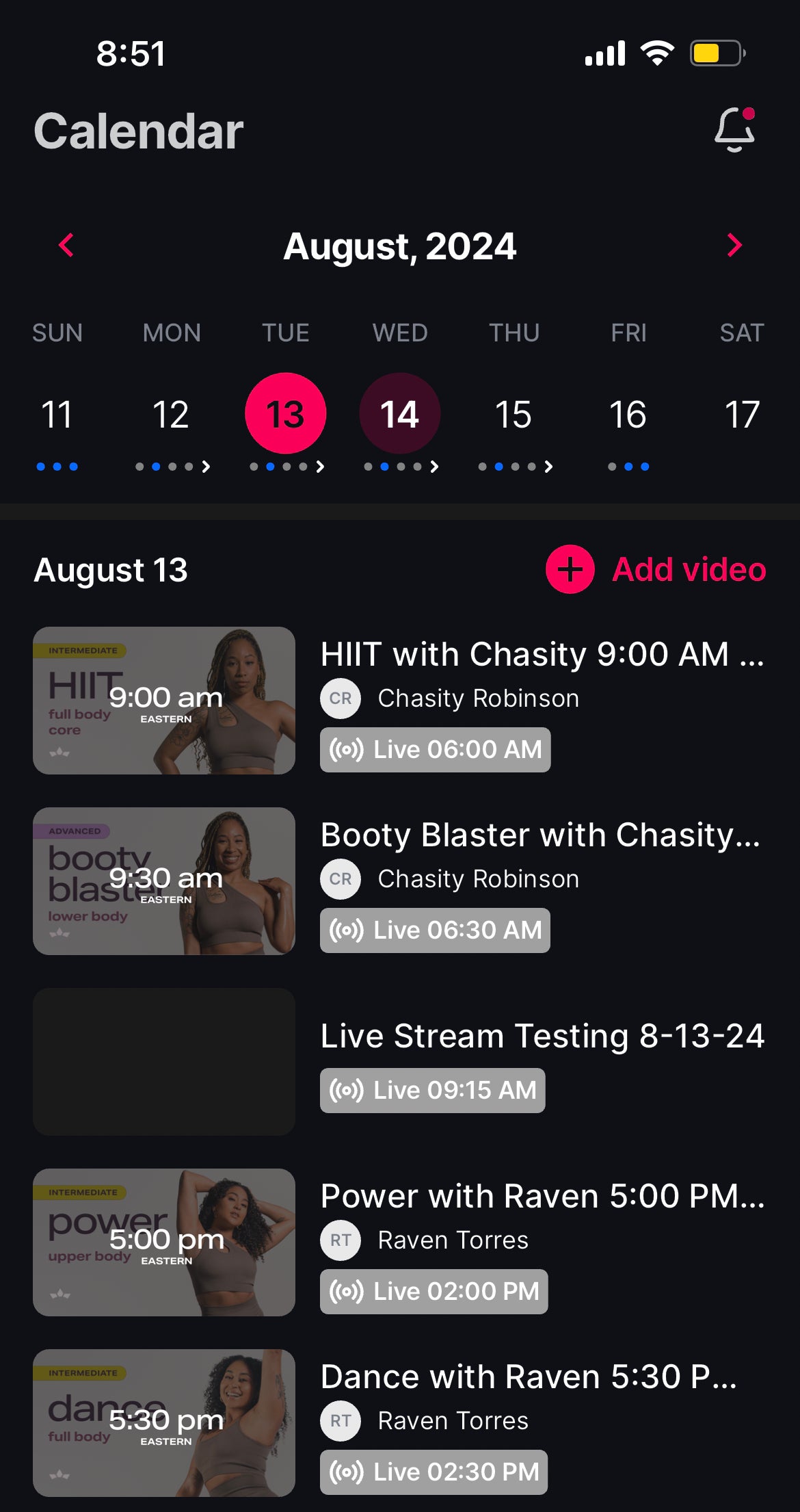The width and height of the screenshot is (800, 1512).
Task: Open Booty Blaster with Chasity class
Action: [x=539, y=835]
